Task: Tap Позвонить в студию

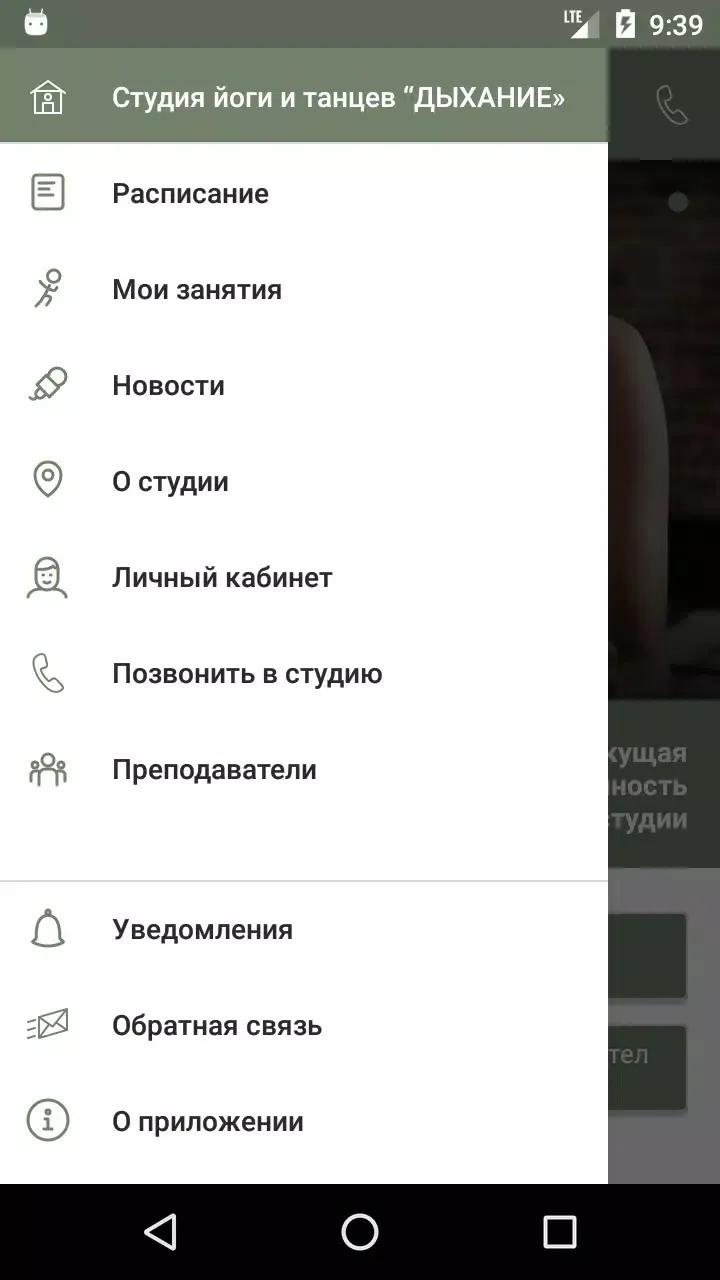Action: click(x=304, y=673)
